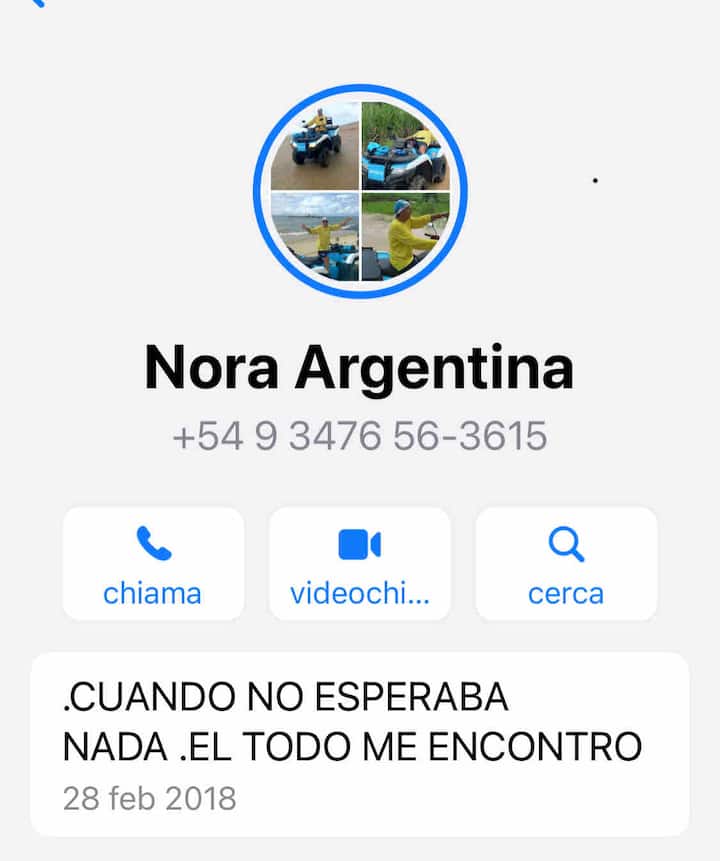Search the chat using cerca
This screenshot has height=861, width=720.
click(566, 564)
